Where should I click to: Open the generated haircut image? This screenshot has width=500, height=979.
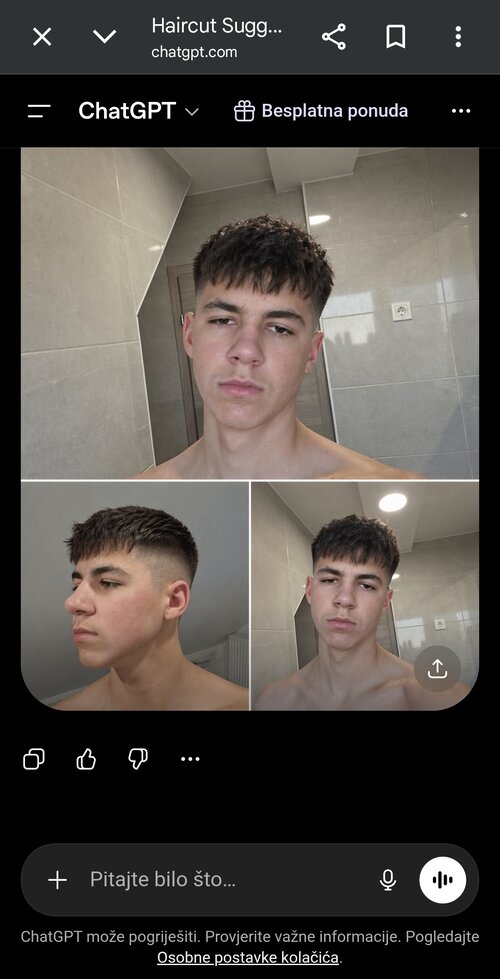pyautogui.click(x=250, y=429)
